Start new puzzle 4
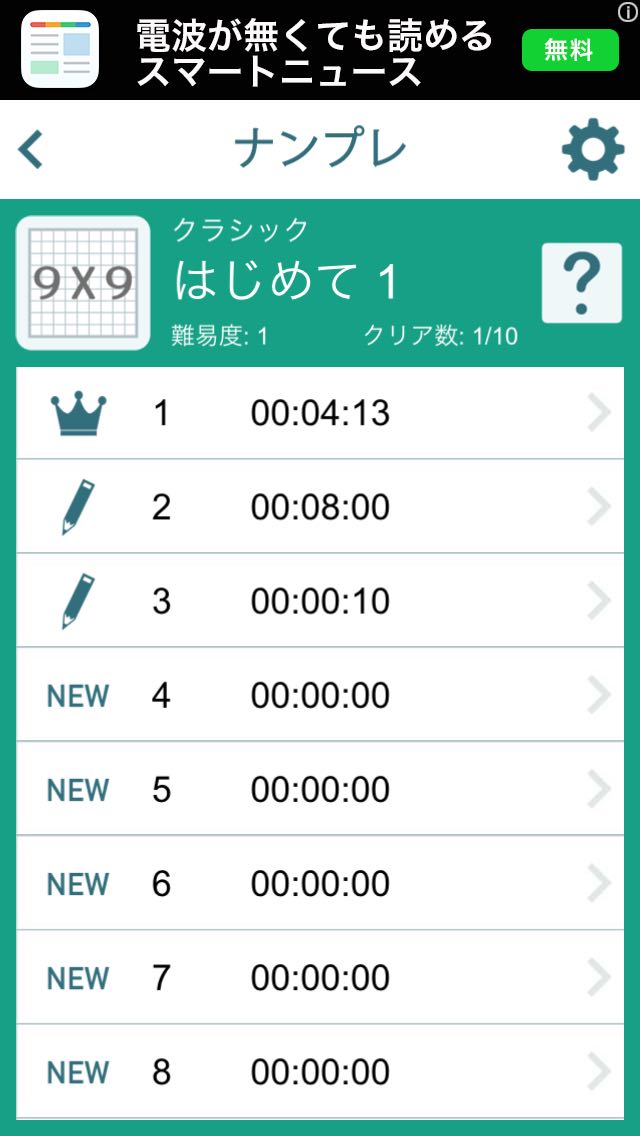This screenshot has width=640, height=1136. (320, 695)
